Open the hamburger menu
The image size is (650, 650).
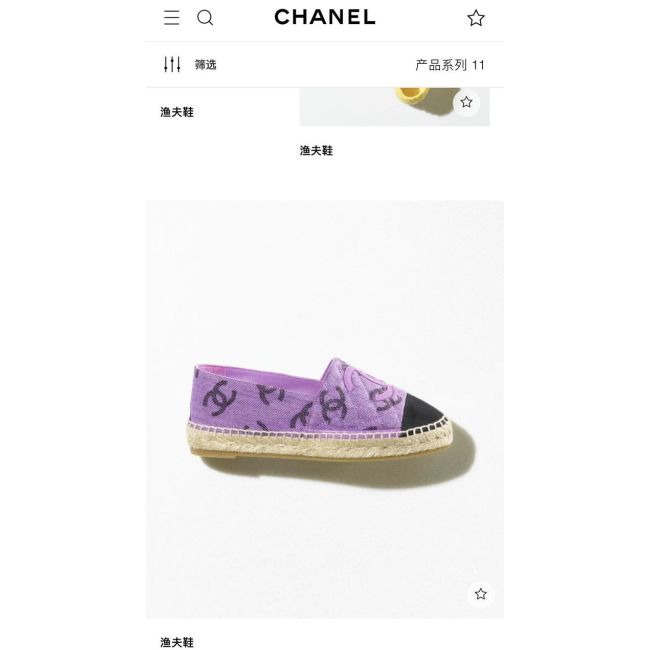tap(172, 17)
